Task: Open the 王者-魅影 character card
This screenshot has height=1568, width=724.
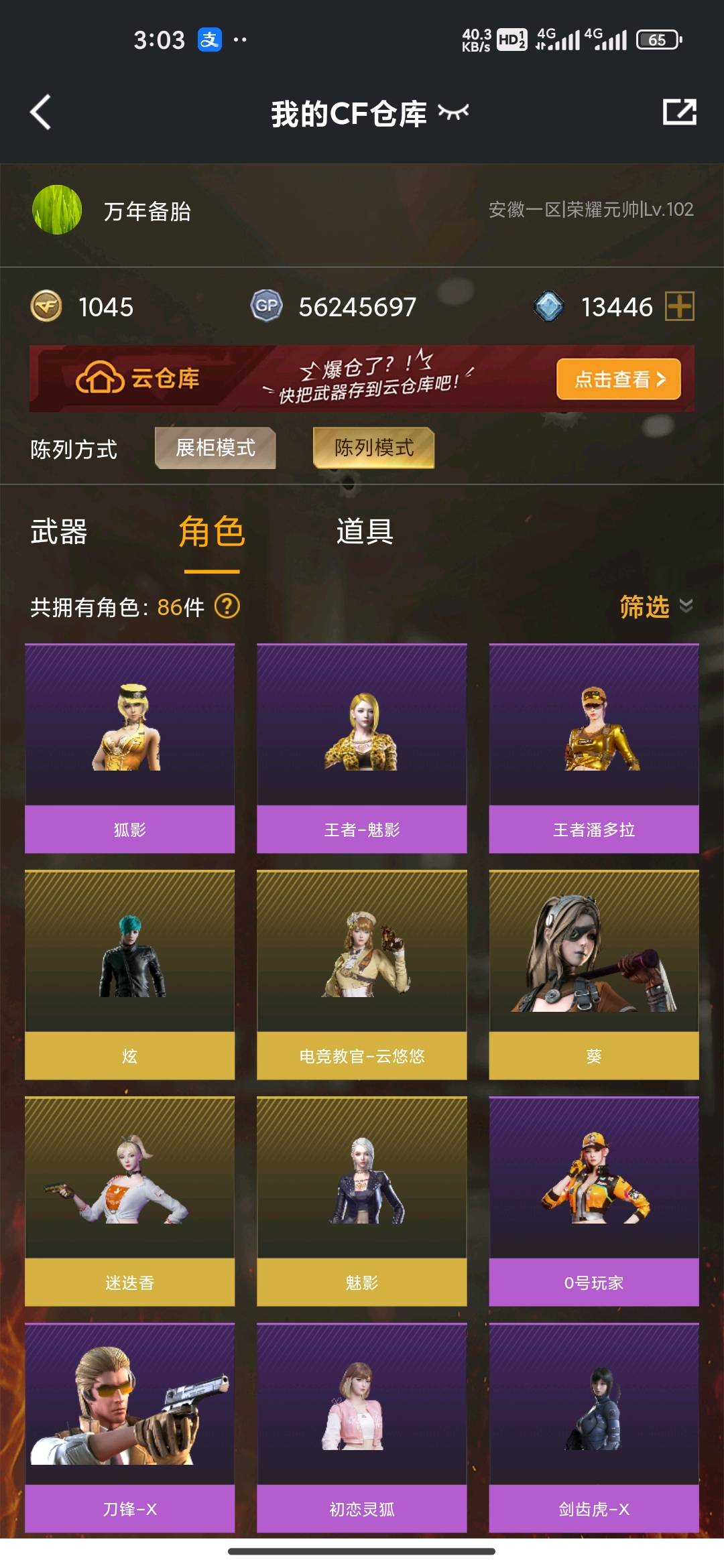Action: (x=361, y=748)
